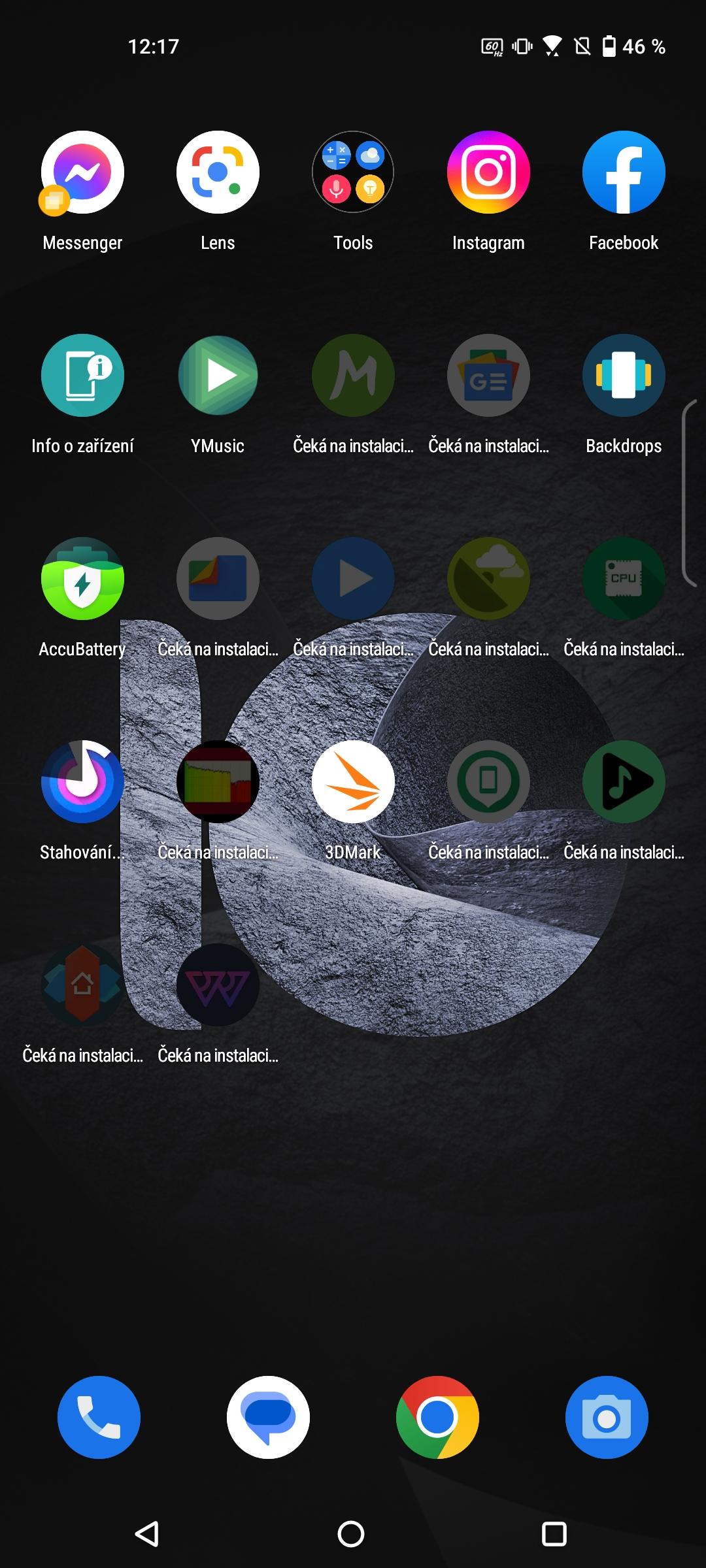This screenshot has width=706, height=1568.
Task: Open recent apps overview
Action: (554, 1534)
